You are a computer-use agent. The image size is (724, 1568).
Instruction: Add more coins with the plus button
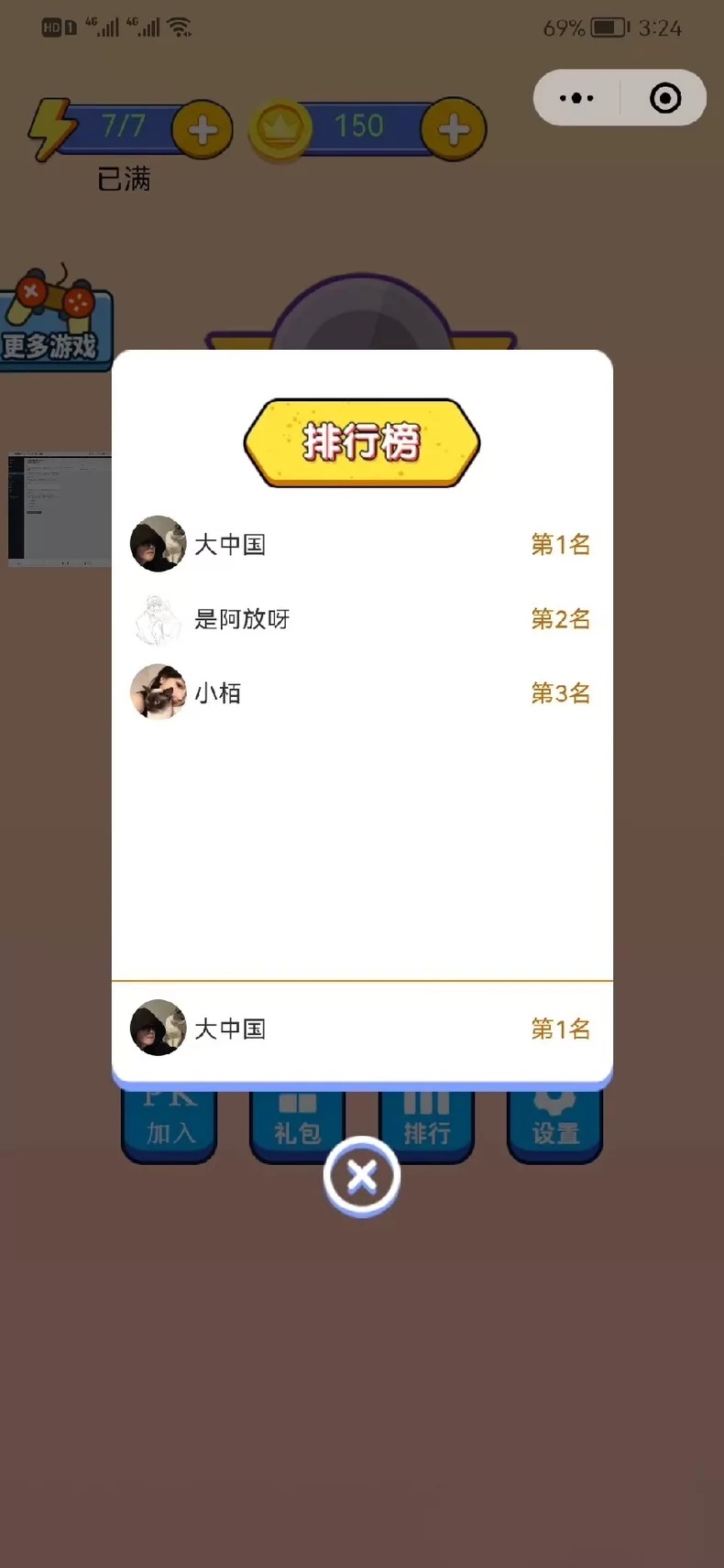(x=454, y=129)
